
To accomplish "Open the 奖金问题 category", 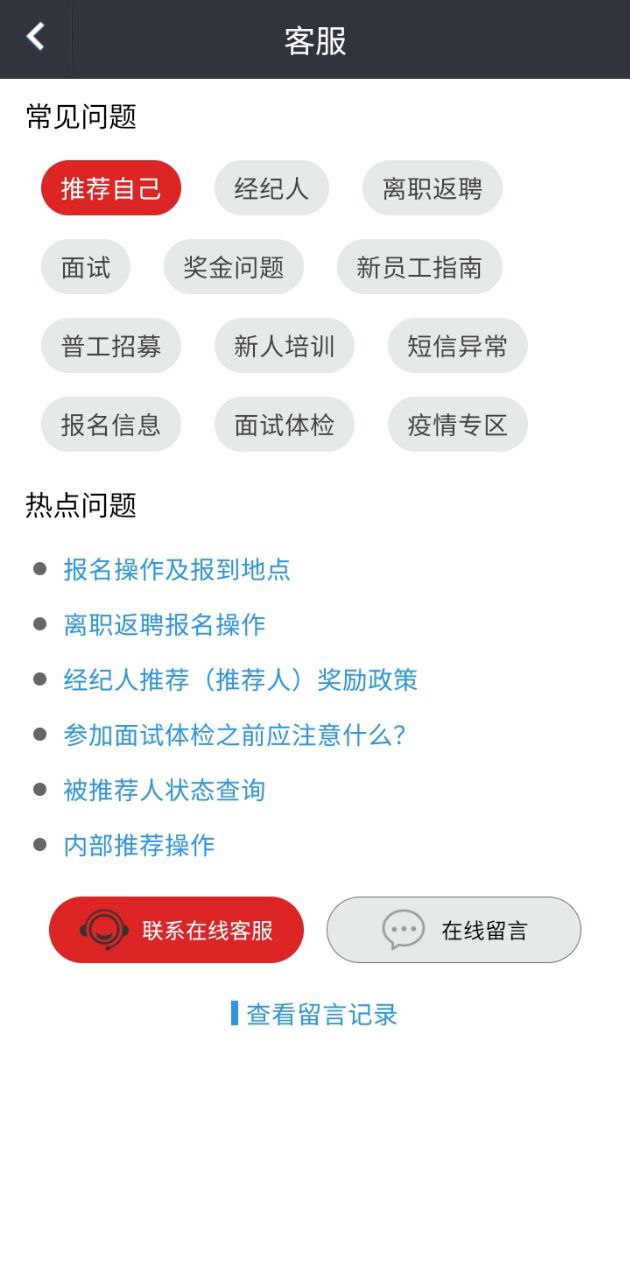I will coord(234,267).
